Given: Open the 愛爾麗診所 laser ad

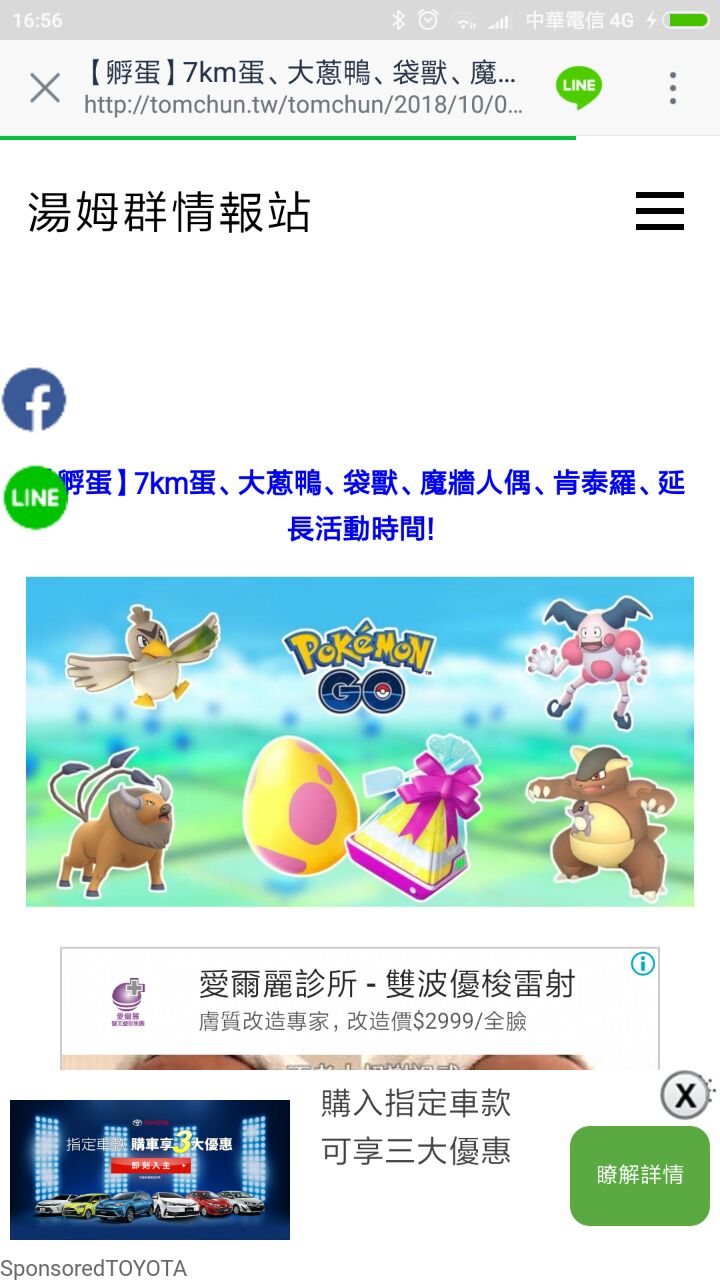Looking at the screenshot, I should (x=386, y=985).
